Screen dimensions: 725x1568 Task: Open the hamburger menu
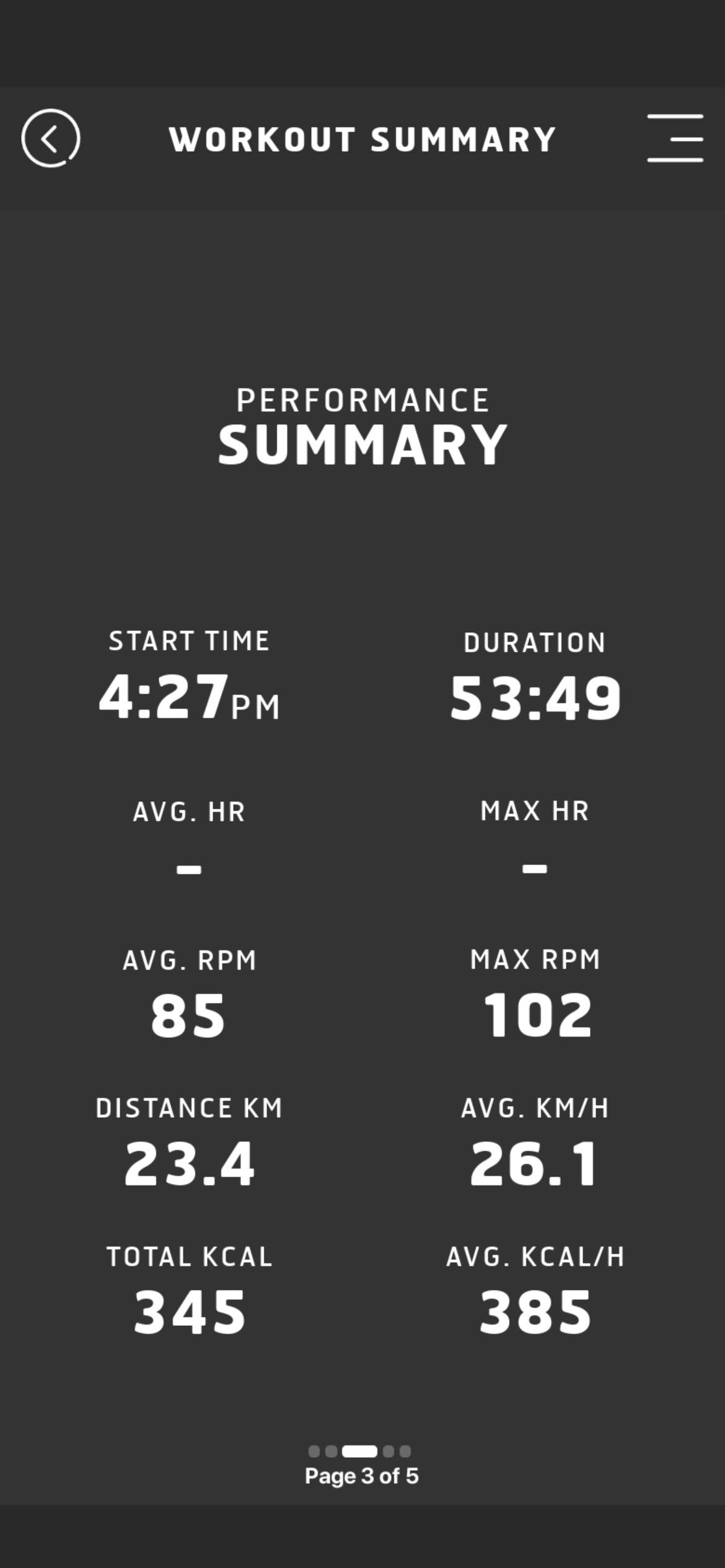675,138
